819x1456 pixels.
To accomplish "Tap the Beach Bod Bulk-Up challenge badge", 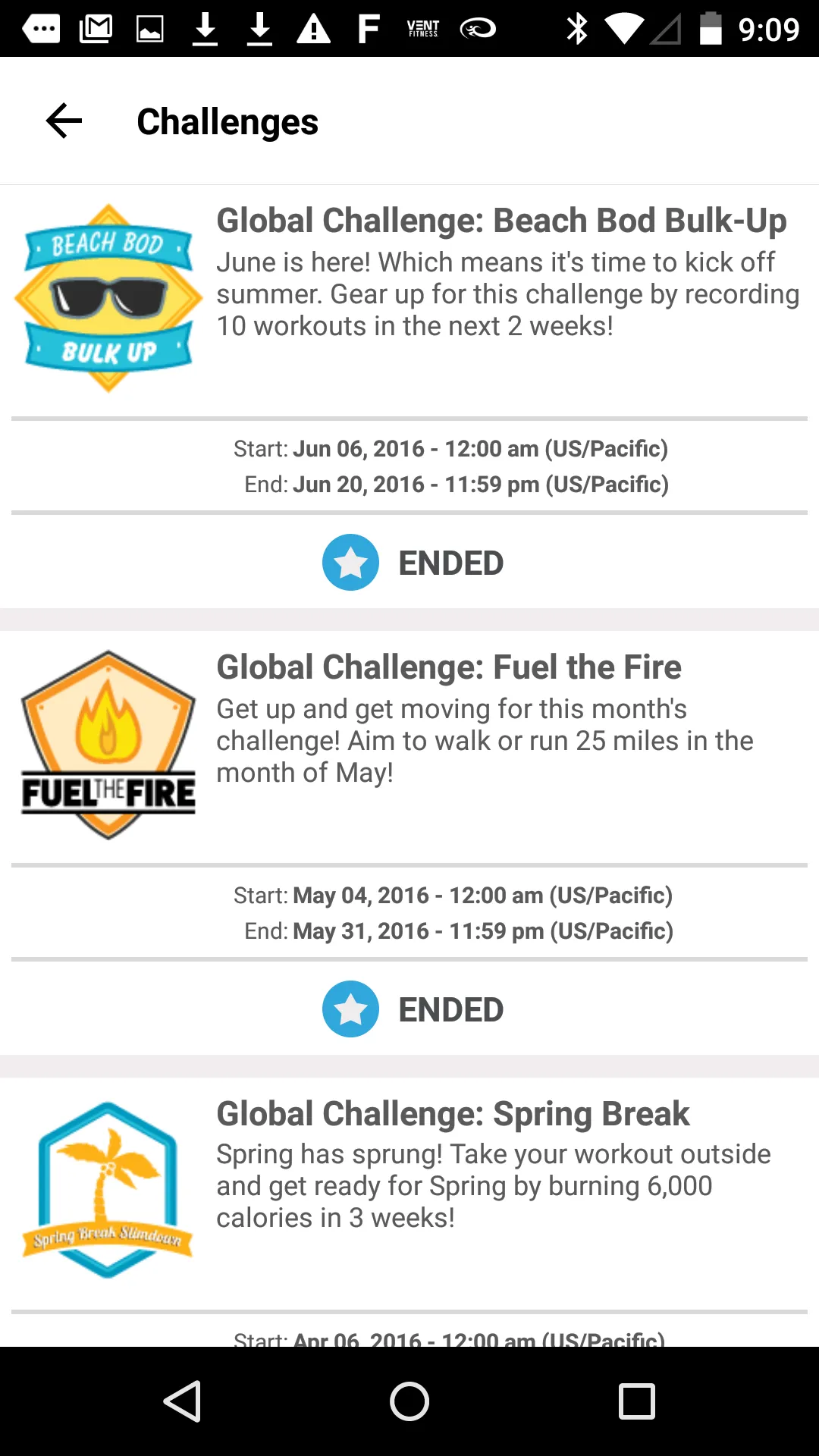I will (108, 296).
